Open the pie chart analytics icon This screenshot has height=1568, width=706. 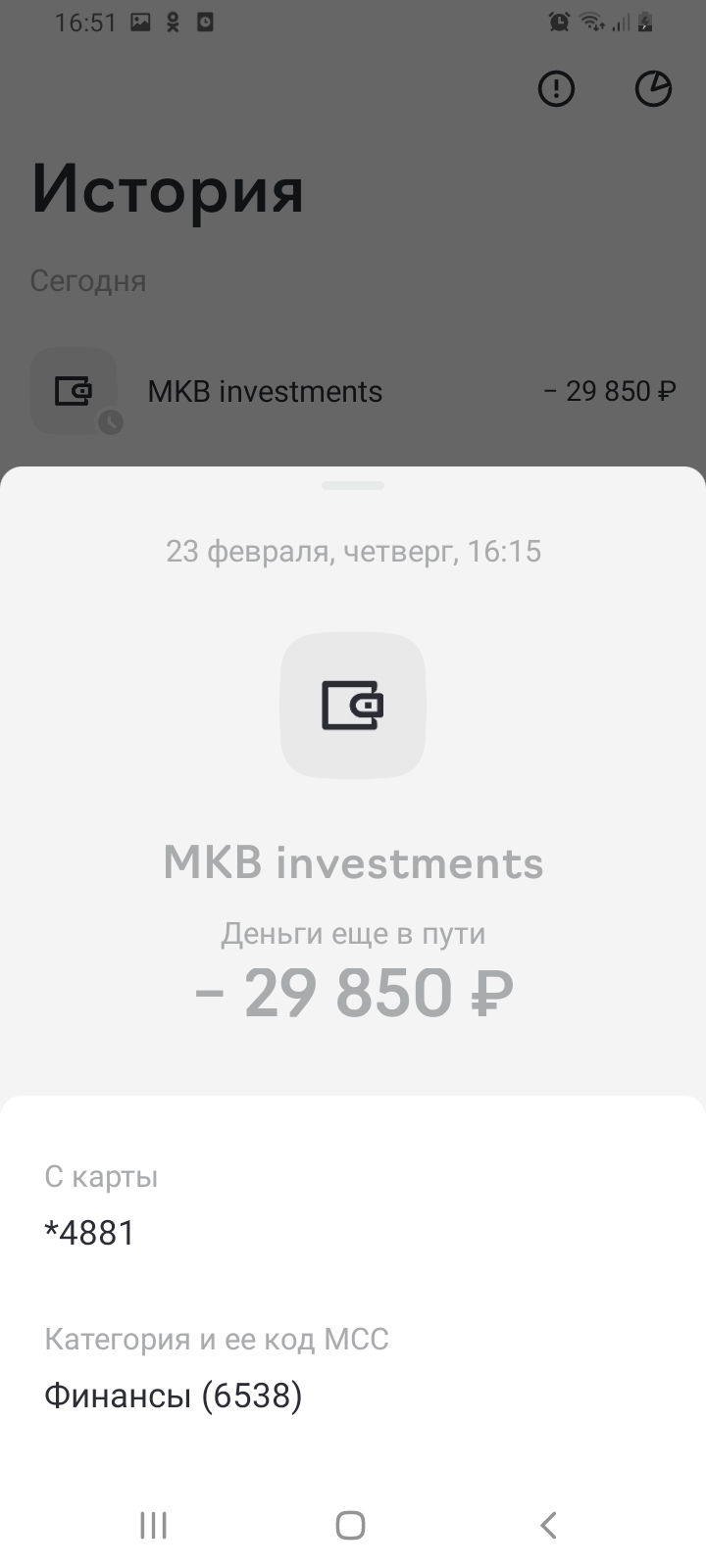pyautogui.click(x=653, y=89)
